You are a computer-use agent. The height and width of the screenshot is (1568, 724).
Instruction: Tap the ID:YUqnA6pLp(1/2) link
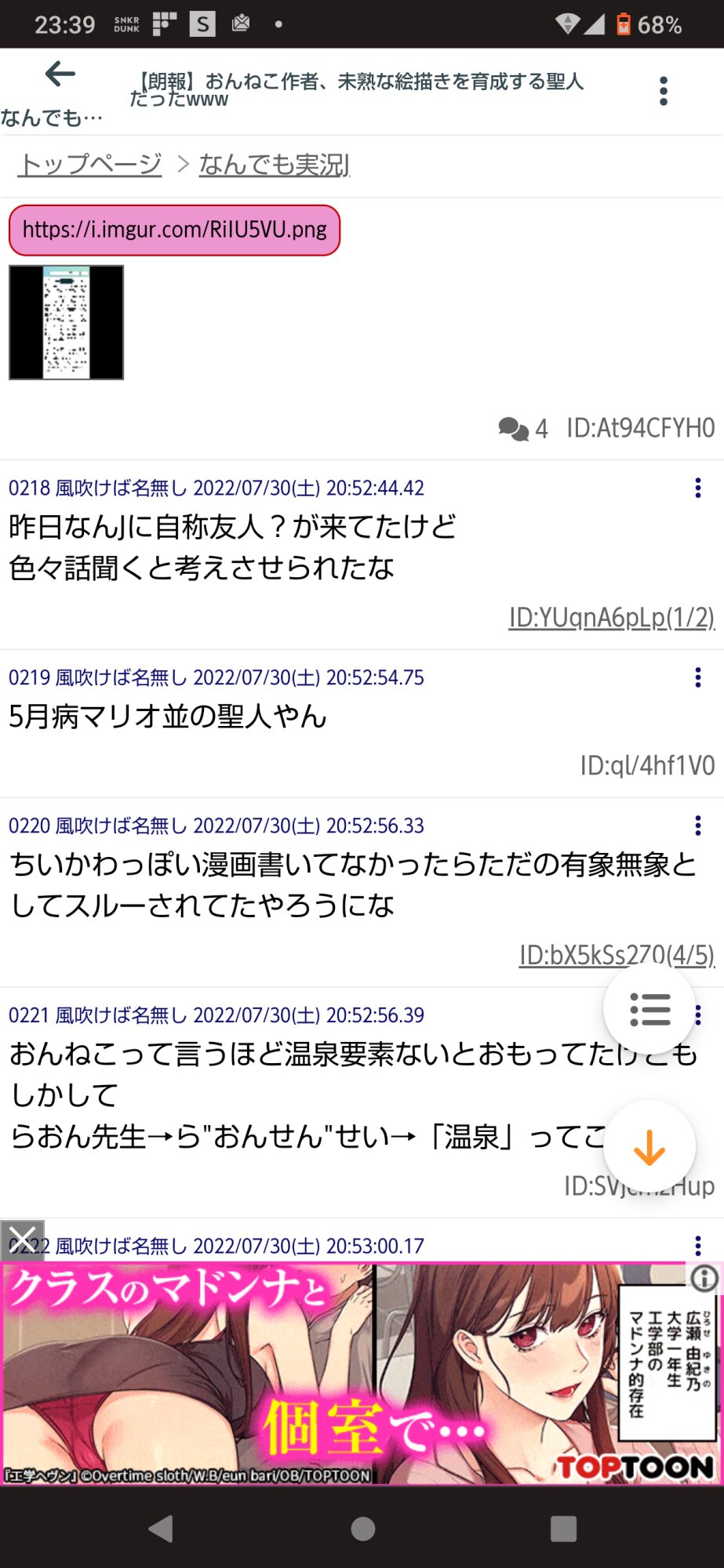coord(612,618)
